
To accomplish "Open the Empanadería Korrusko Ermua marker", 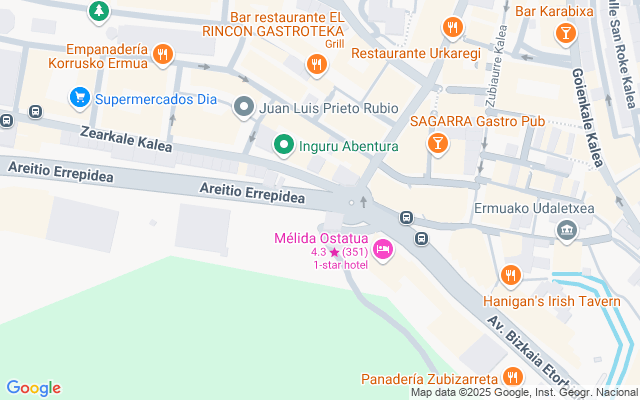I will point(164,54).
